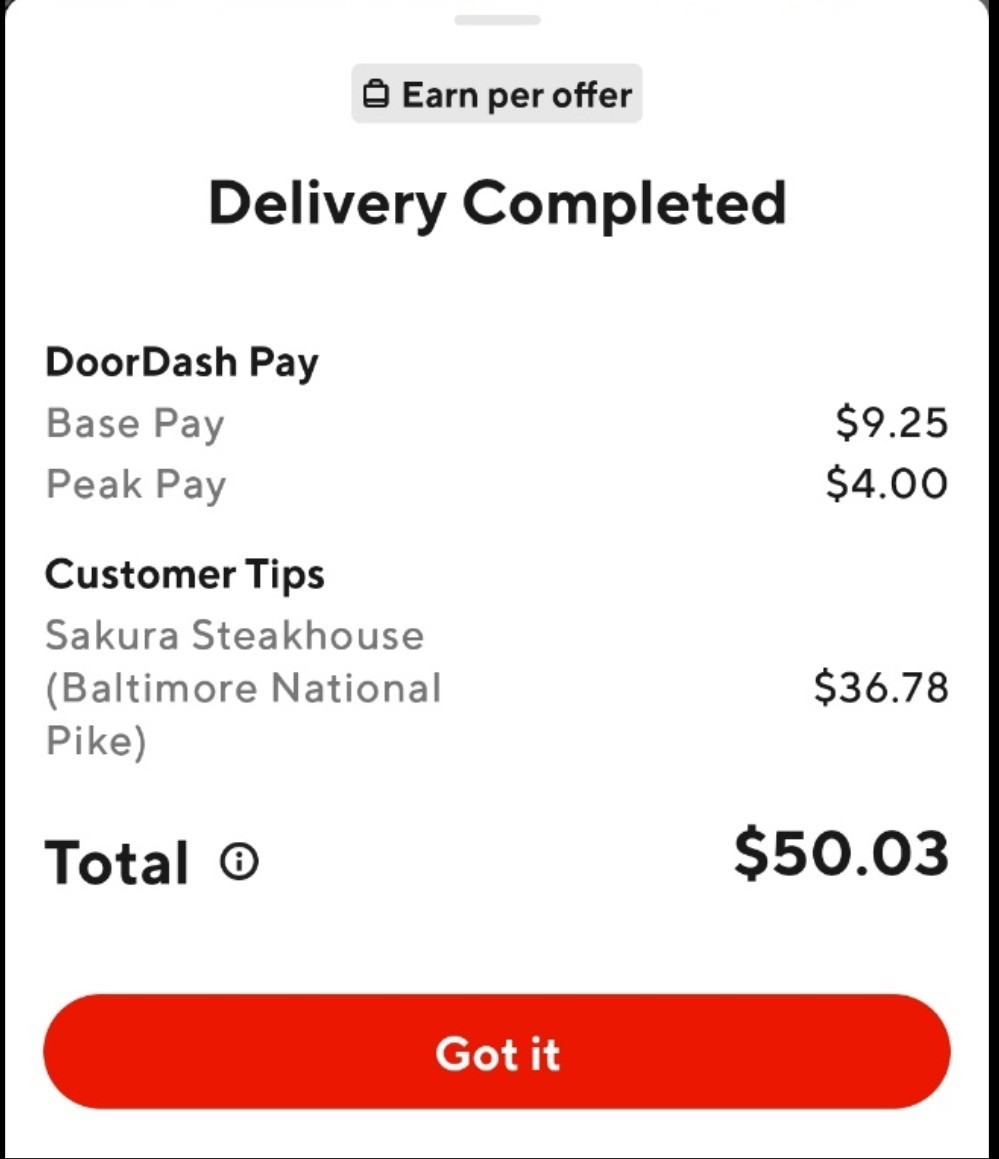
Task: Tap the Earn per offer chip
Action: pyautogui.click(x=497, y=95)
